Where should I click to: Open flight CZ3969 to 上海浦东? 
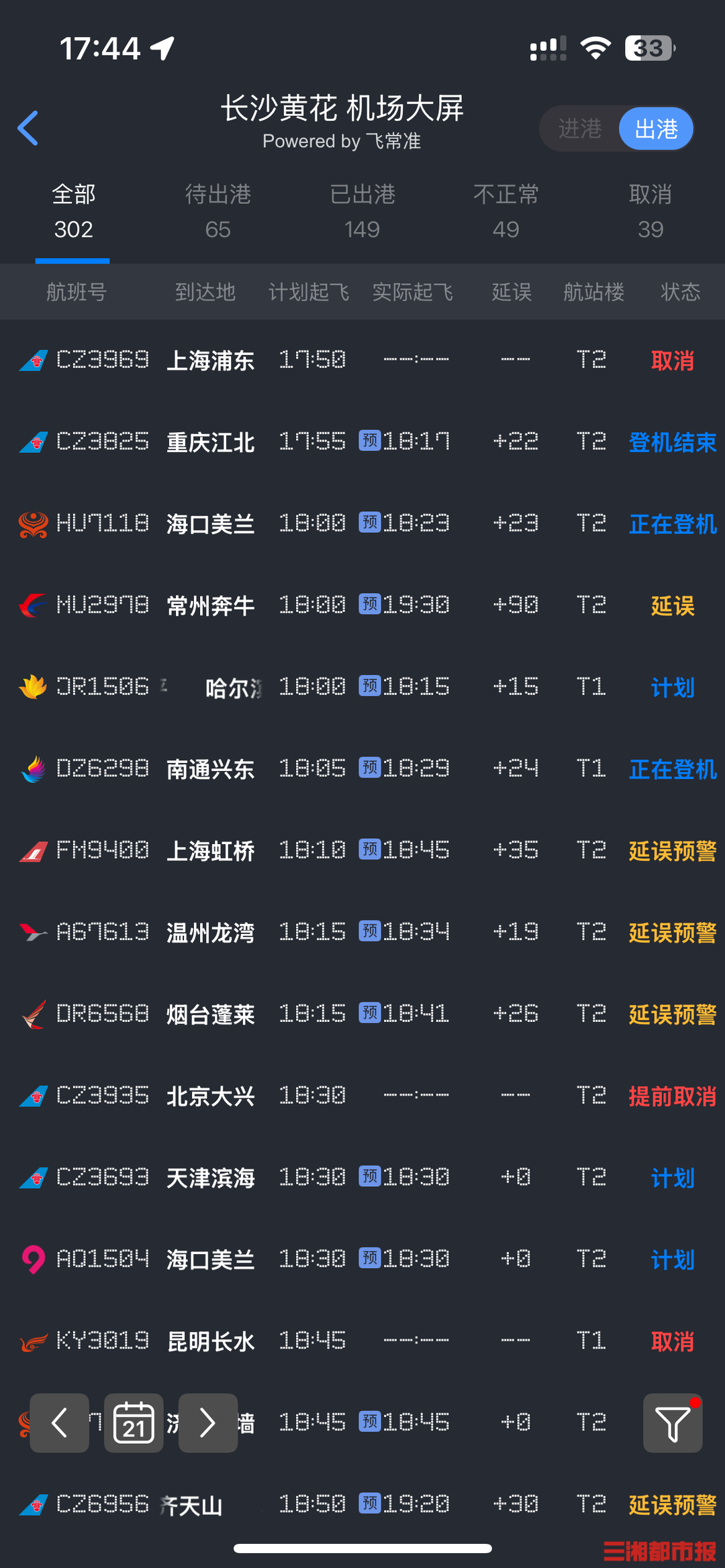[x=362, y=360]
